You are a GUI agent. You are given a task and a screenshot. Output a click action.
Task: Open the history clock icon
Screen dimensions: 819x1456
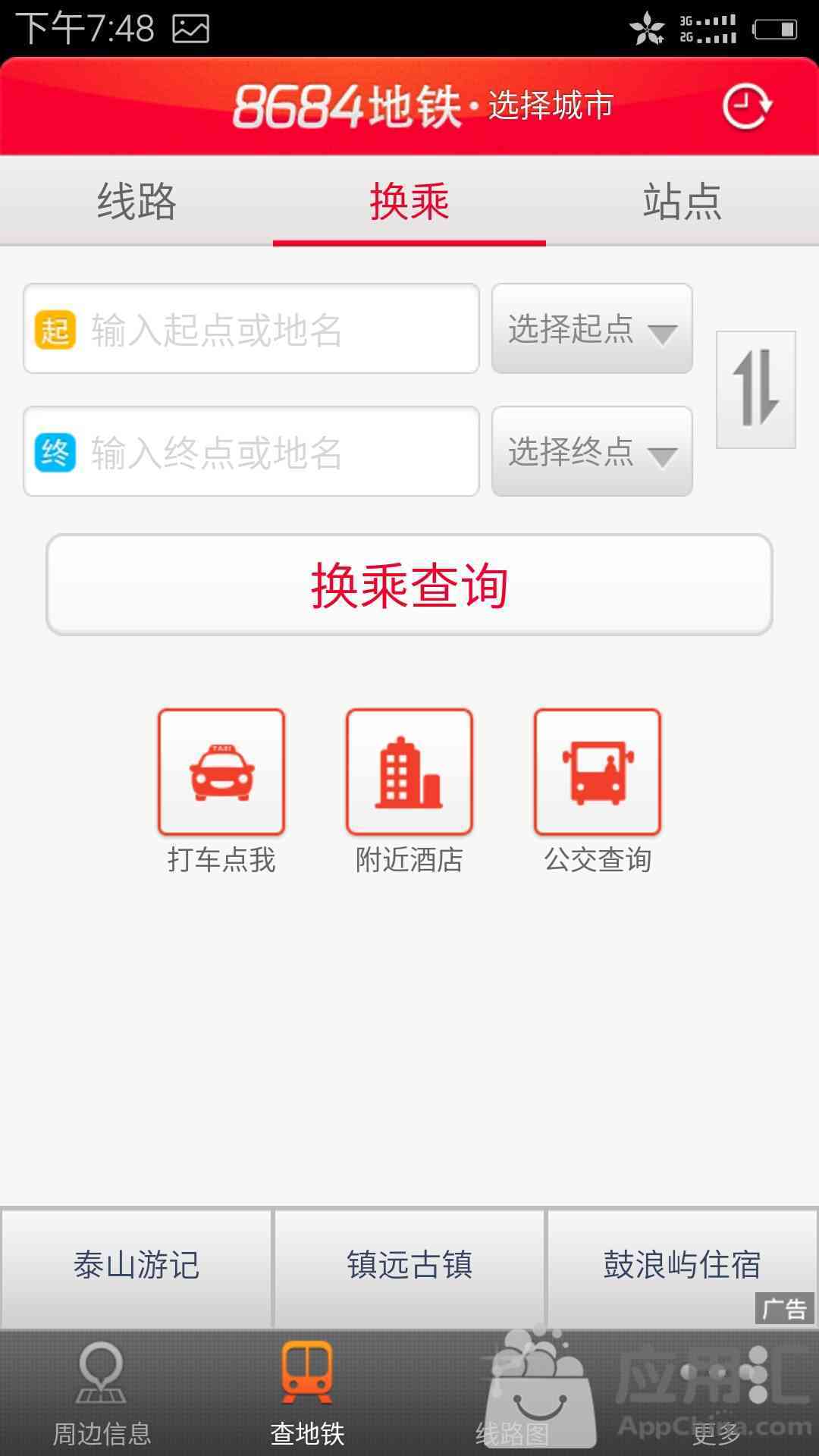click(x=746, y=106)
